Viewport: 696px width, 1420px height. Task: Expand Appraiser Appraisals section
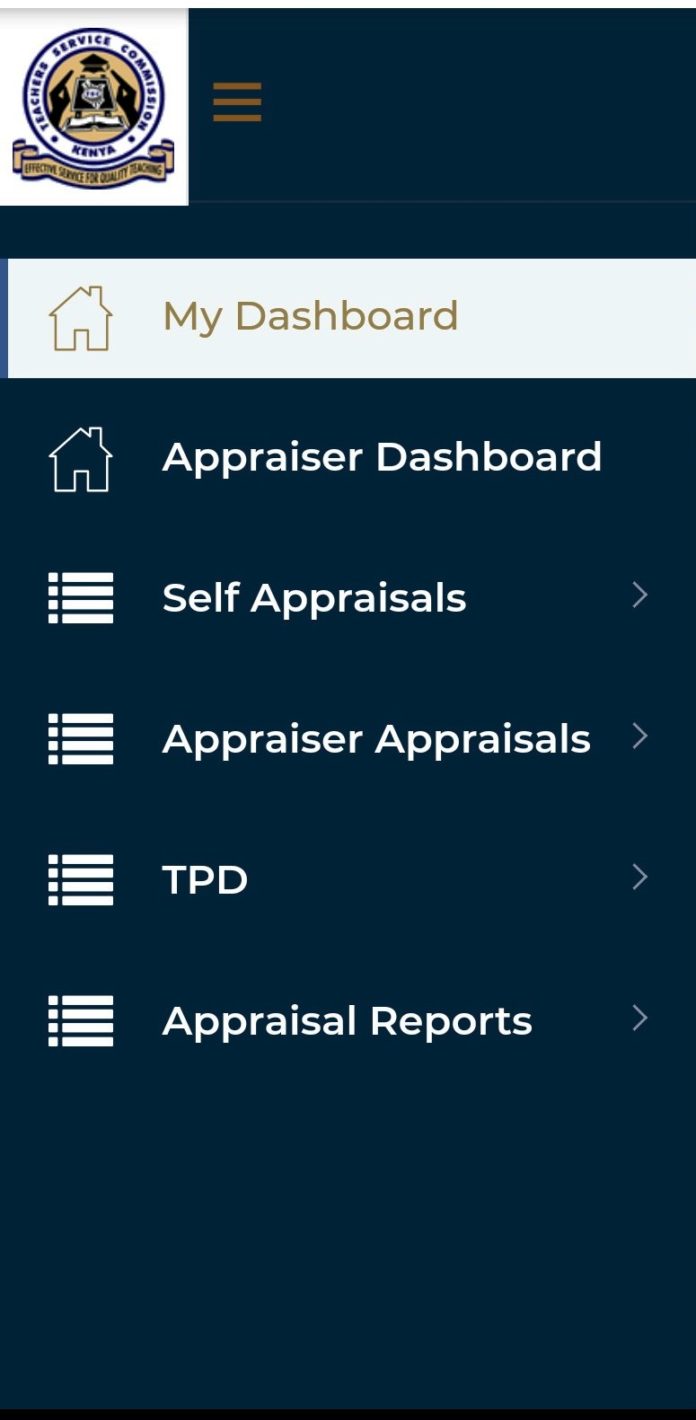point(348,739)
